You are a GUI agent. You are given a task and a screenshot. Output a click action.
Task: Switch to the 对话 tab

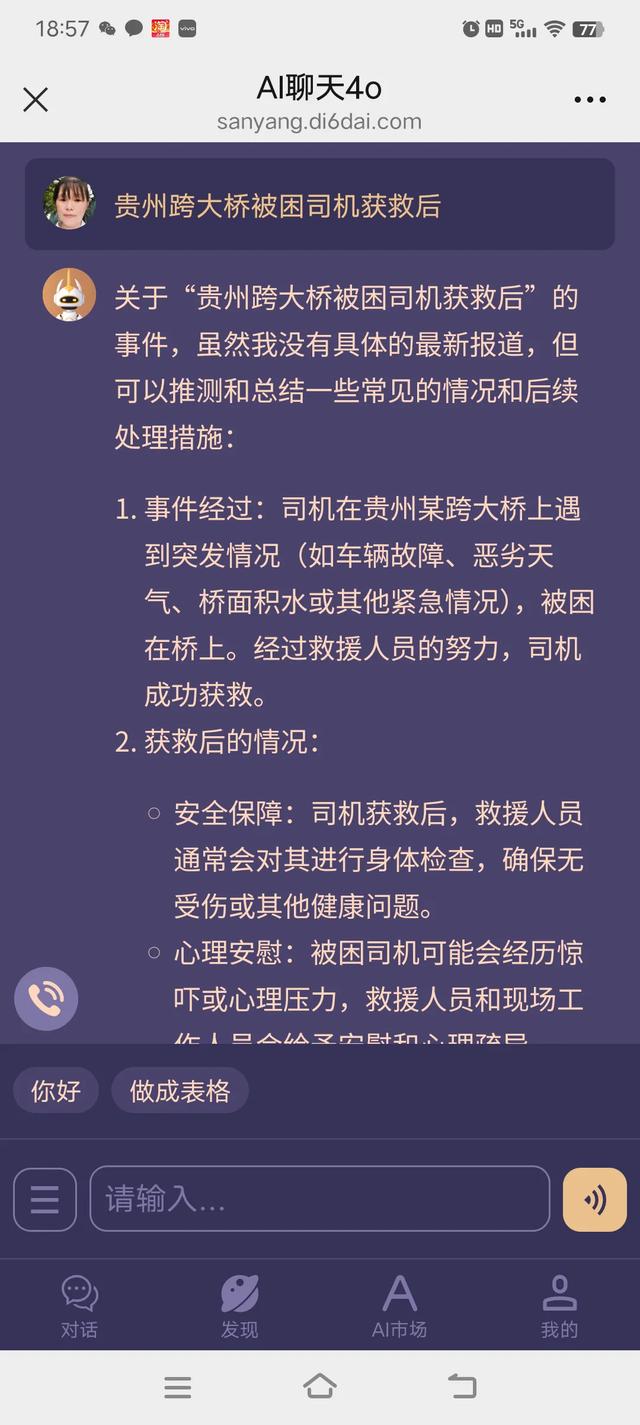coord(80,1306)
